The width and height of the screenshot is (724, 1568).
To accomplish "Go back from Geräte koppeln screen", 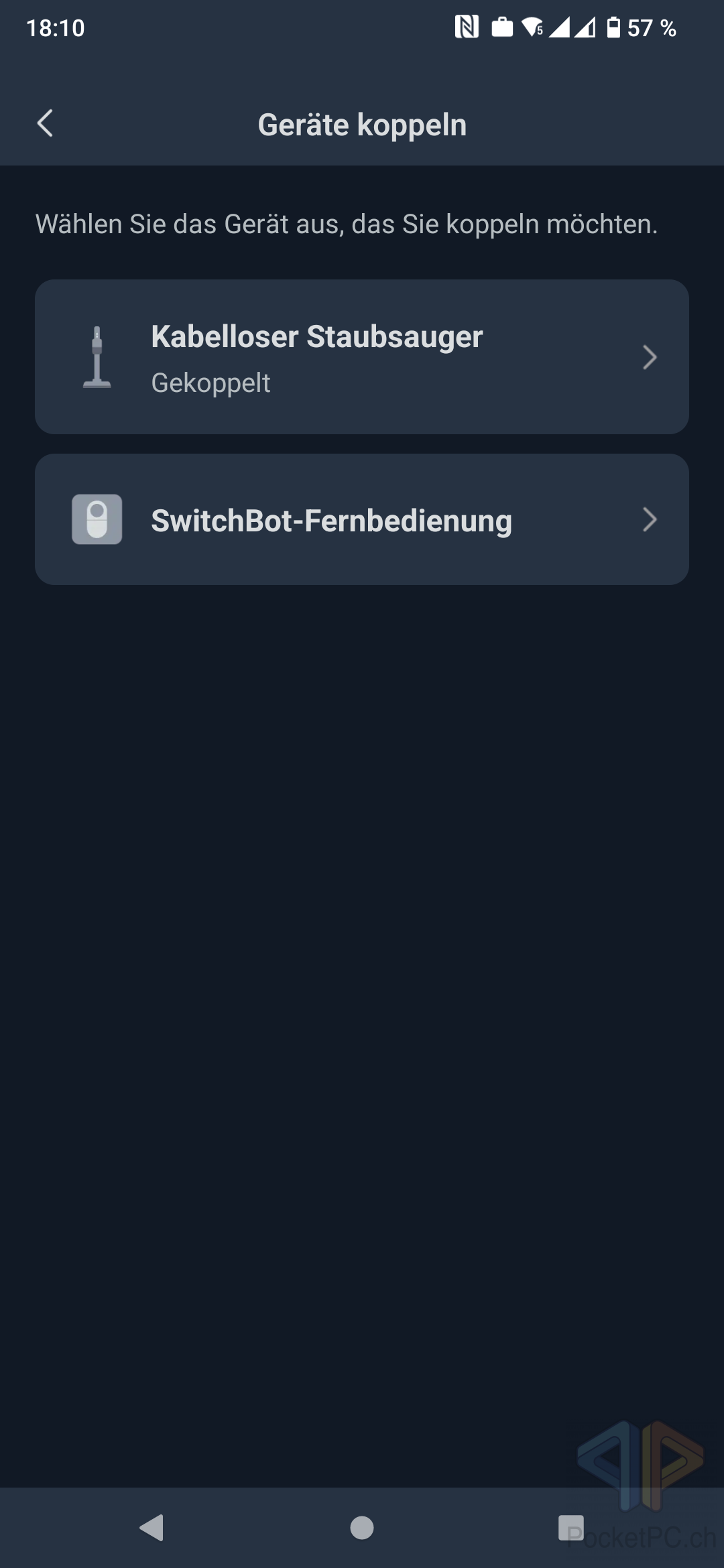I will 45,123.
